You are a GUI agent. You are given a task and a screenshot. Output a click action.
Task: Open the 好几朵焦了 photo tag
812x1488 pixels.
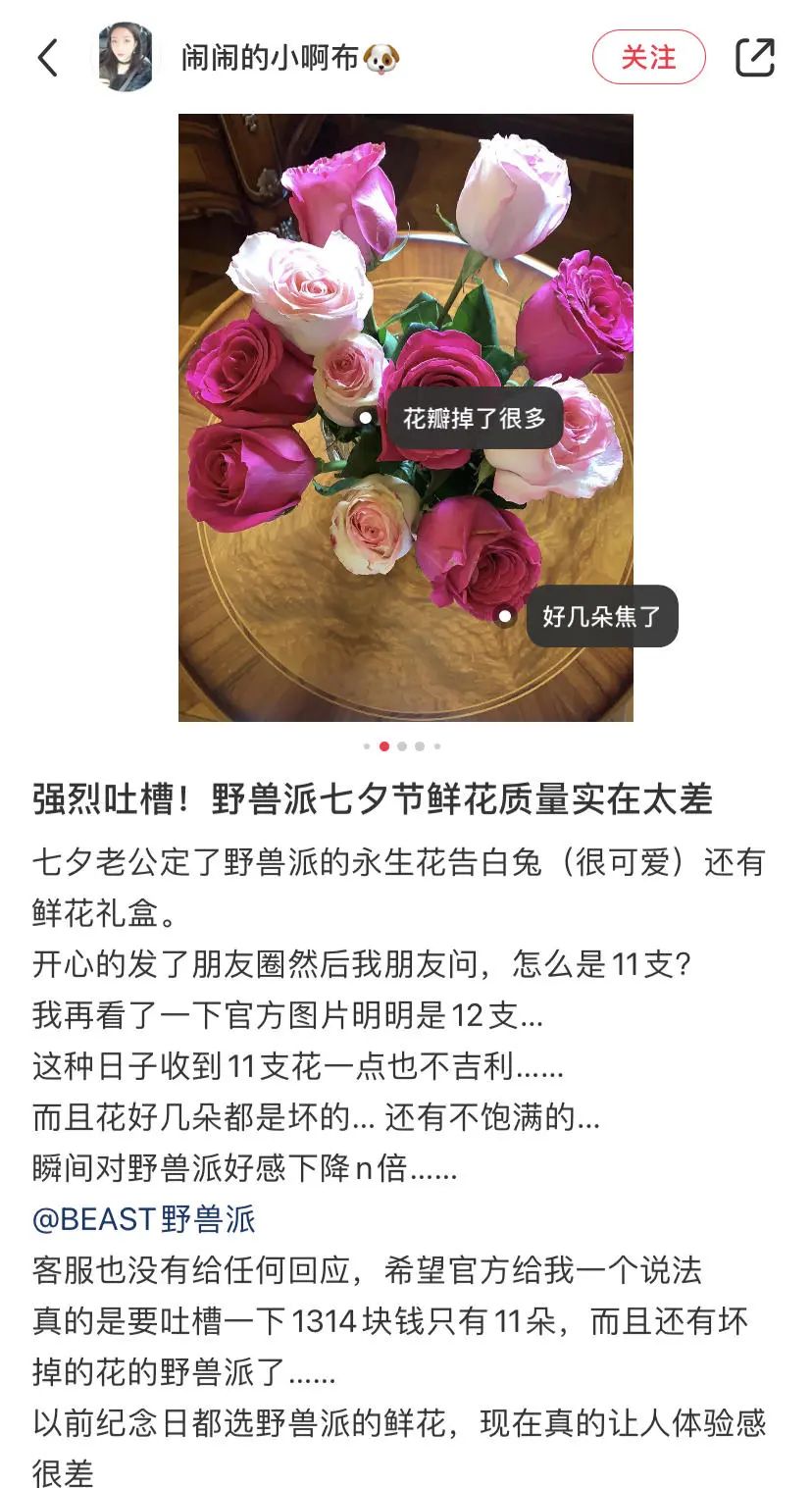tap(602, 618)
